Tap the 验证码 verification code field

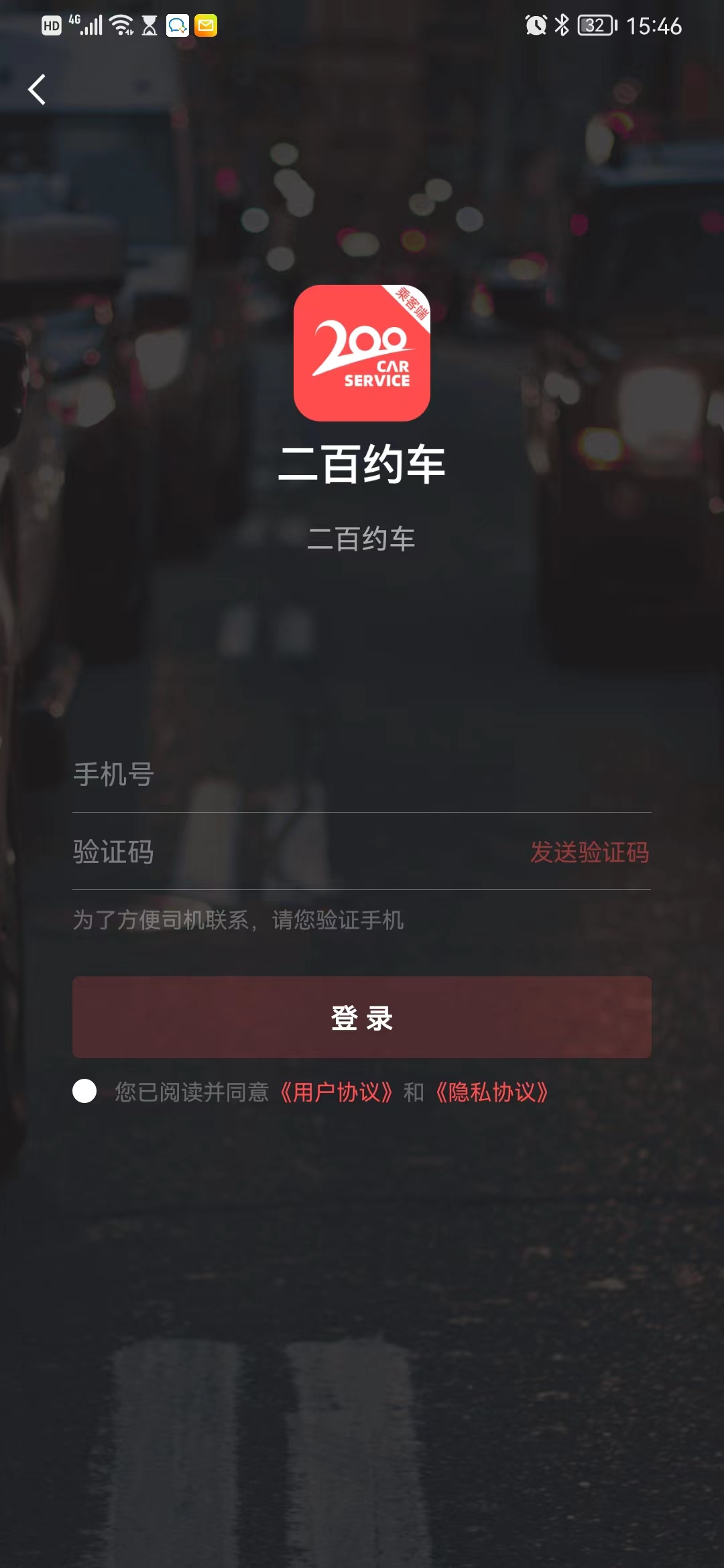[x=295, y=852]
